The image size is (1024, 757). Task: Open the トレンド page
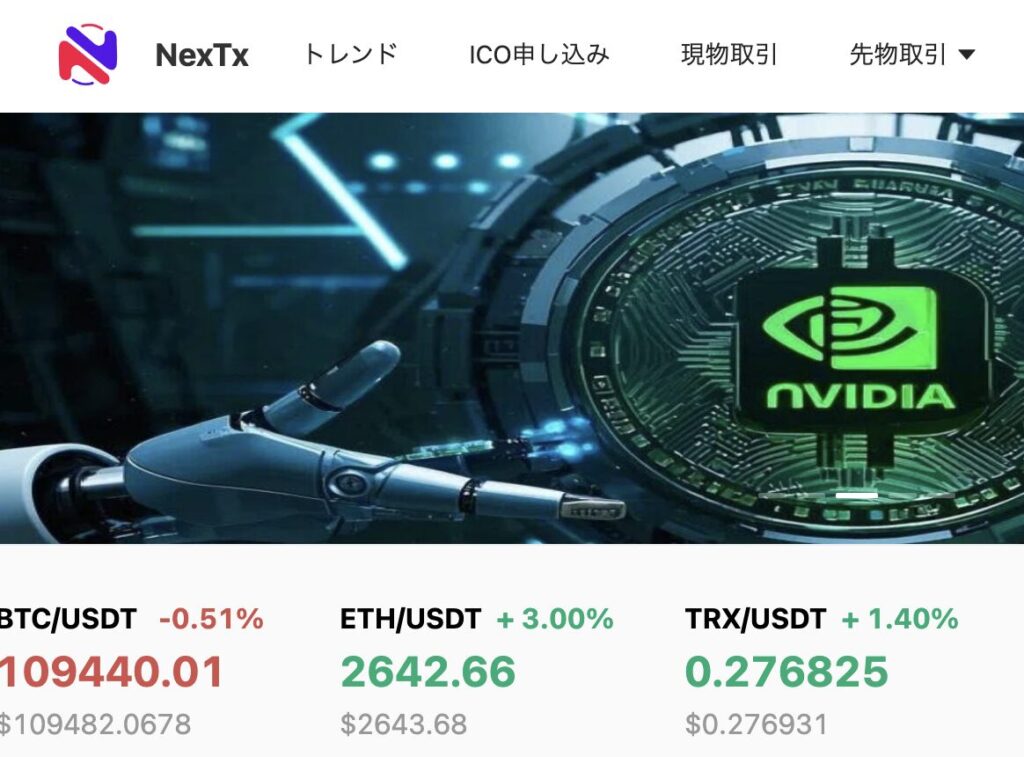350,54
